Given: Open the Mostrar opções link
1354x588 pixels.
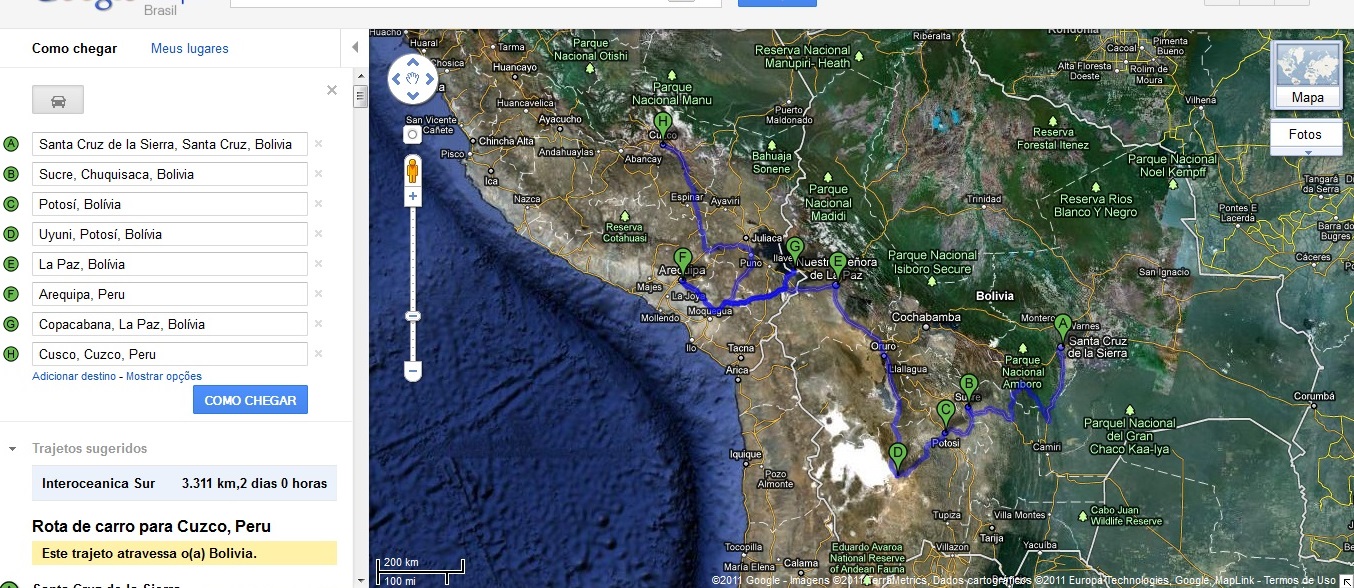Looking at the screenshot, I should click(163, 376).
